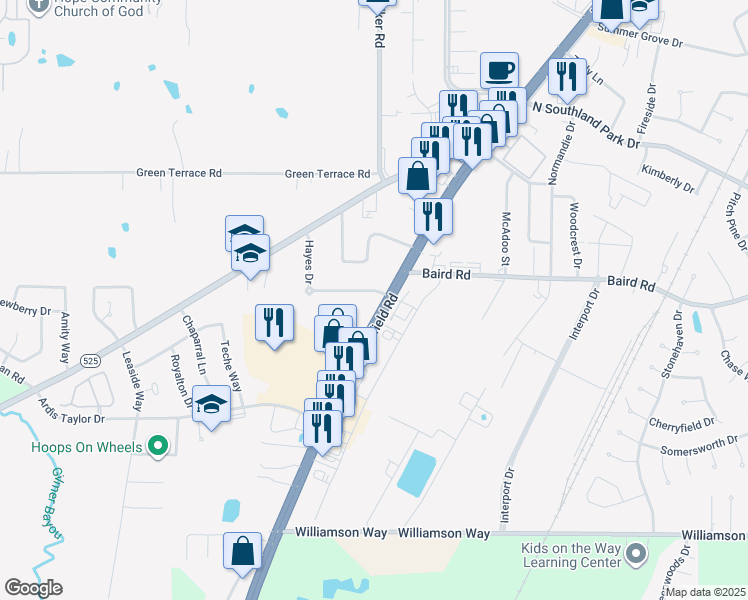Image resolution: width=748 pixels, height=600 pixels.
Task: Select the shopping bag marker near Williamson Way
Action: click(242, 553)
